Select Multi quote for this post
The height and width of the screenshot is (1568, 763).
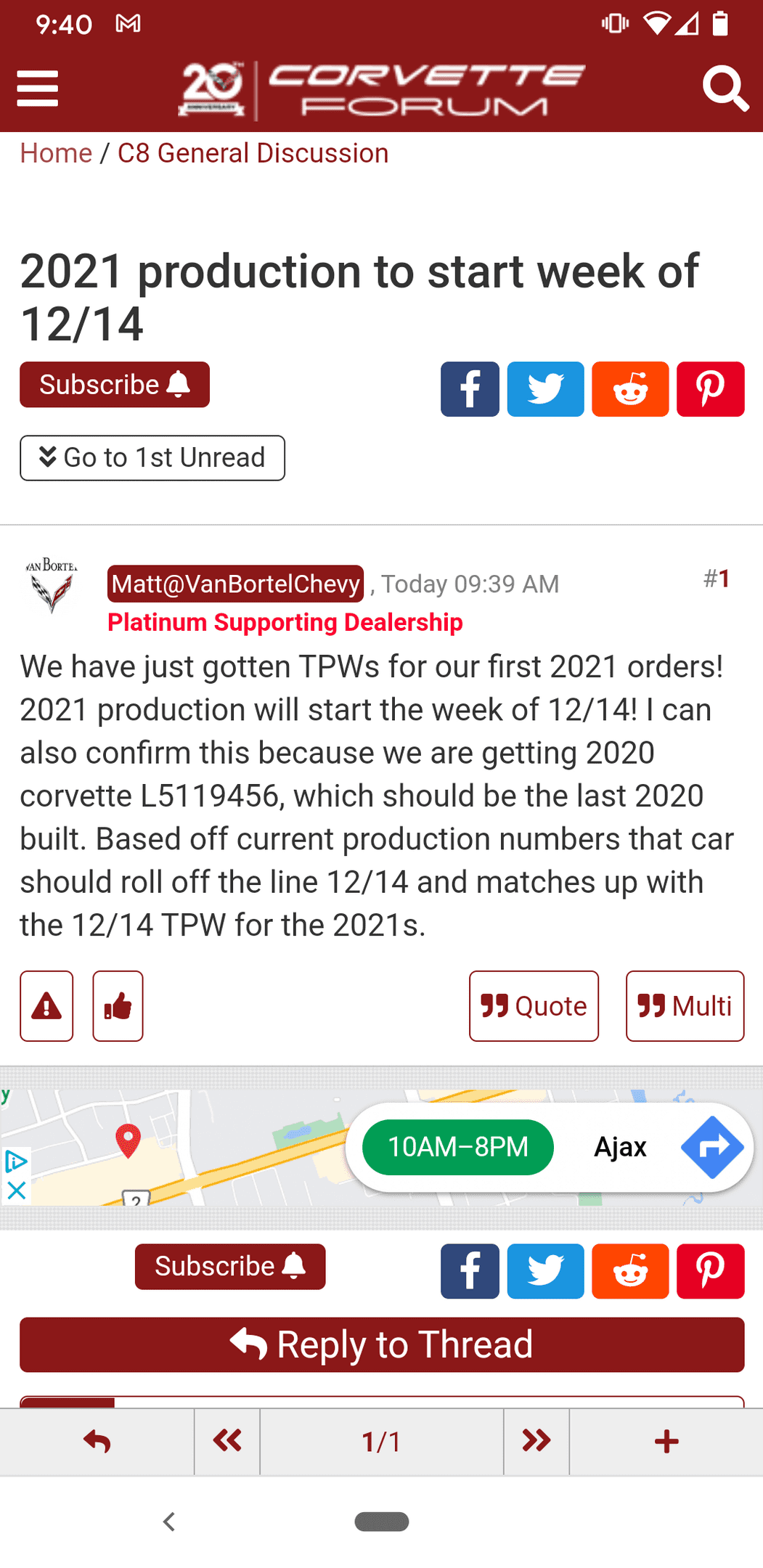tap(685, 1006)
